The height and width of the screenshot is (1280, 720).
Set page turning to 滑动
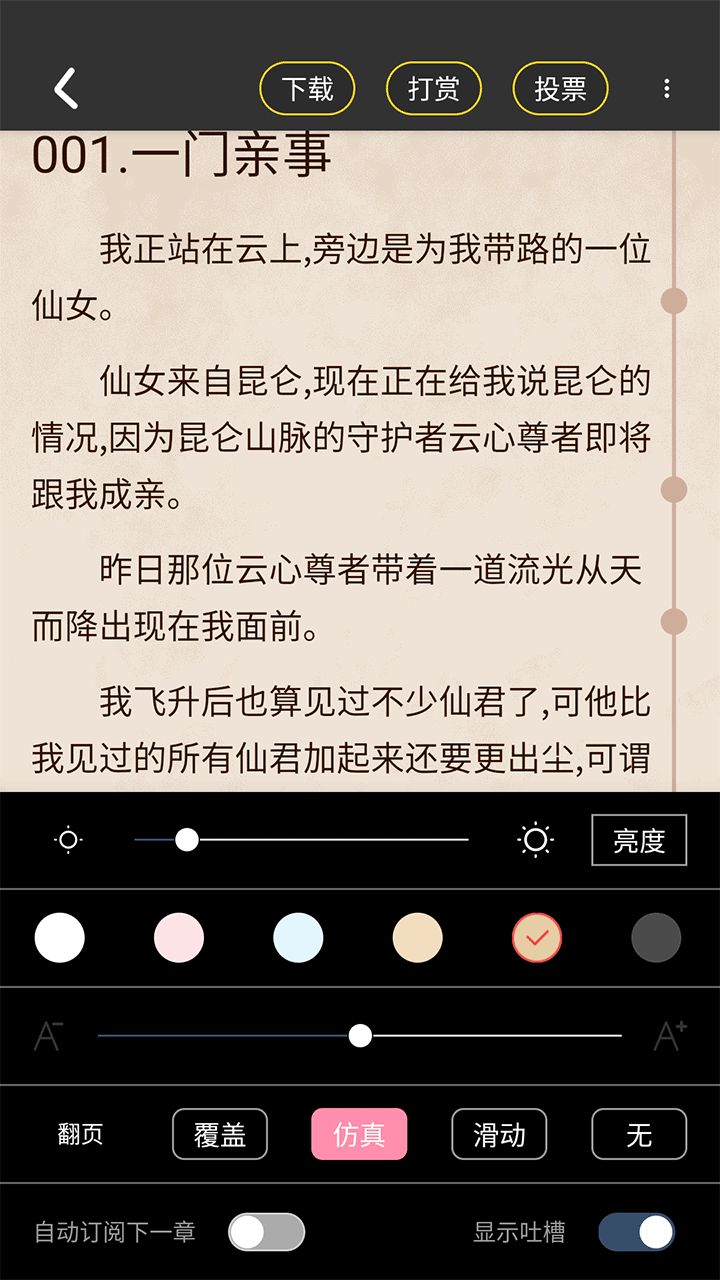tap(499, 1134)
